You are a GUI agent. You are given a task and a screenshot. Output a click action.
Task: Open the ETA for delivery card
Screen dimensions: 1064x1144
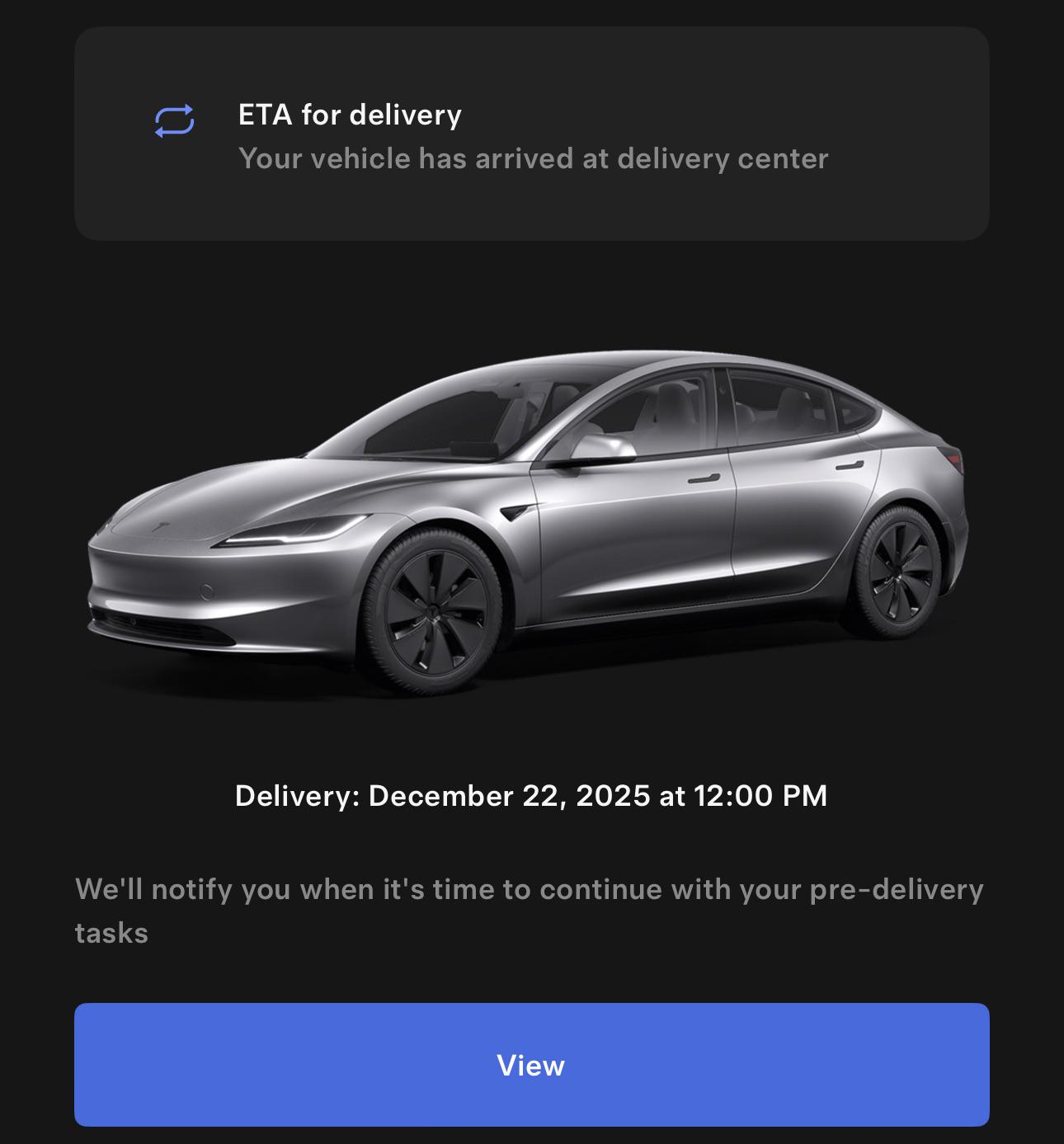tap(531, 134)
